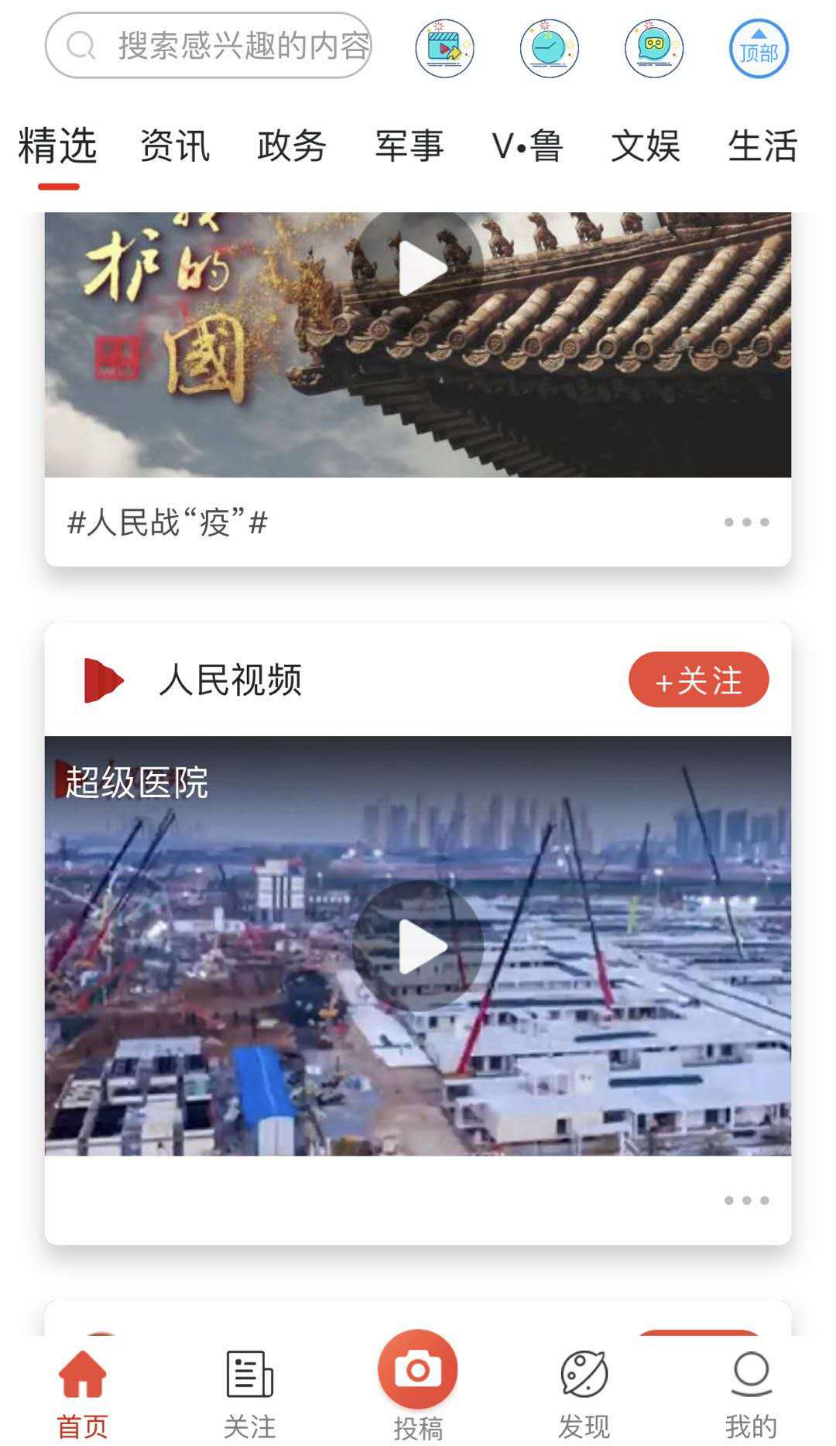Switch to the 资讯 tab

click(174, 146)
